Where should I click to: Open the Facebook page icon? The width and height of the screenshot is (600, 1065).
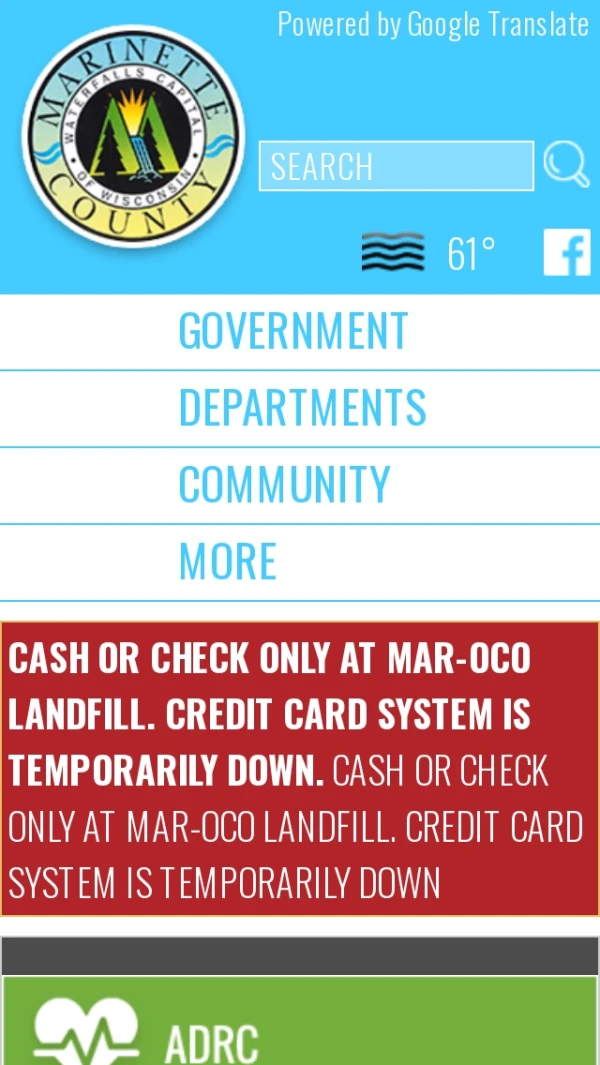tap(567, 252)
